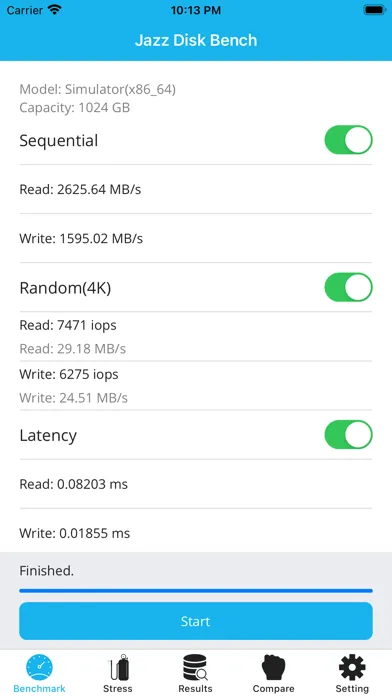The width and height of the screenshot is (392, 696).
Task: Start the disk benchmark
Action: pyautogui.click(x=196, y=621)
